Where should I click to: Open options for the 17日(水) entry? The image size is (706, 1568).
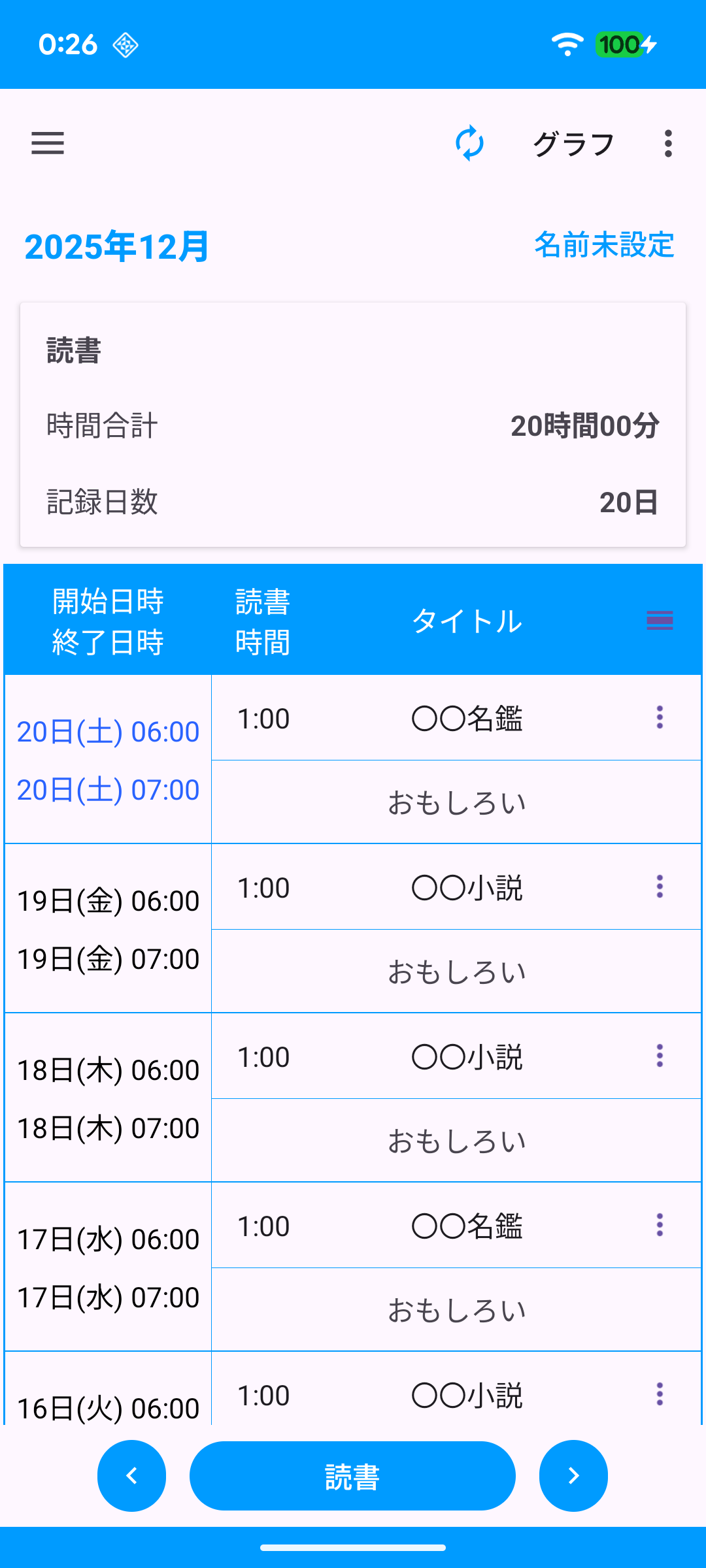(x=660, y=1225)
